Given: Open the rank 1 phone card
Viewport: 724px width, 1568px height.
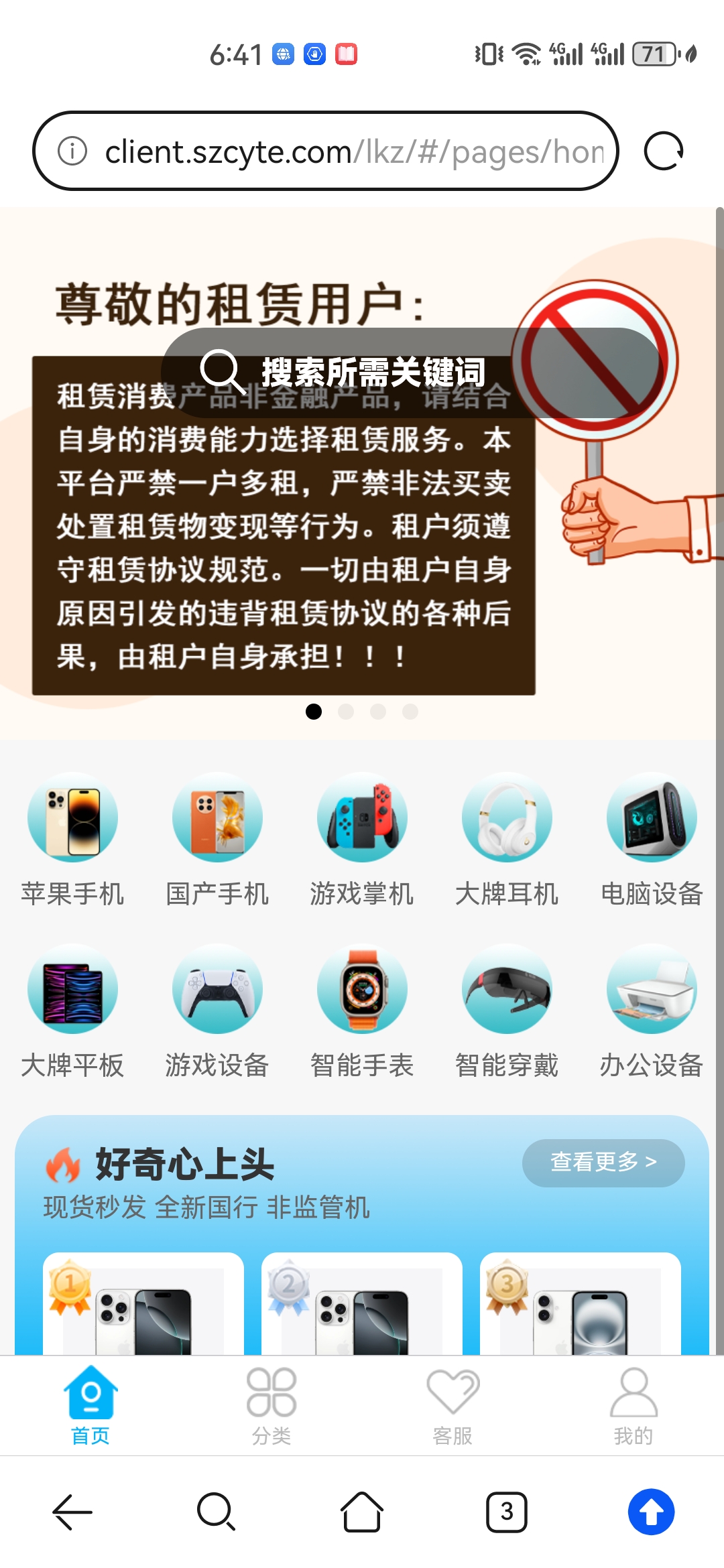Looking at the screenshot, I should 143,1307.
